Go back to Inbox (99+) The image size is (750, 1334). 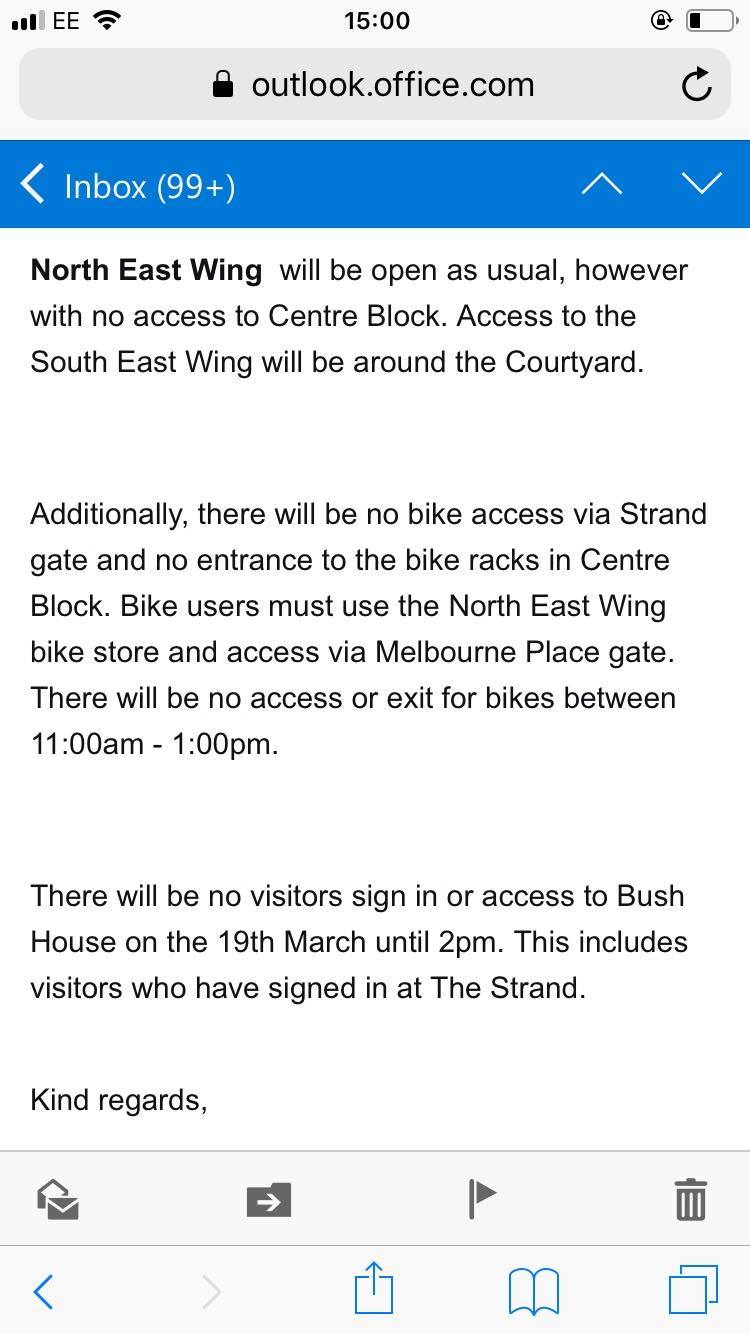point(128,186)
